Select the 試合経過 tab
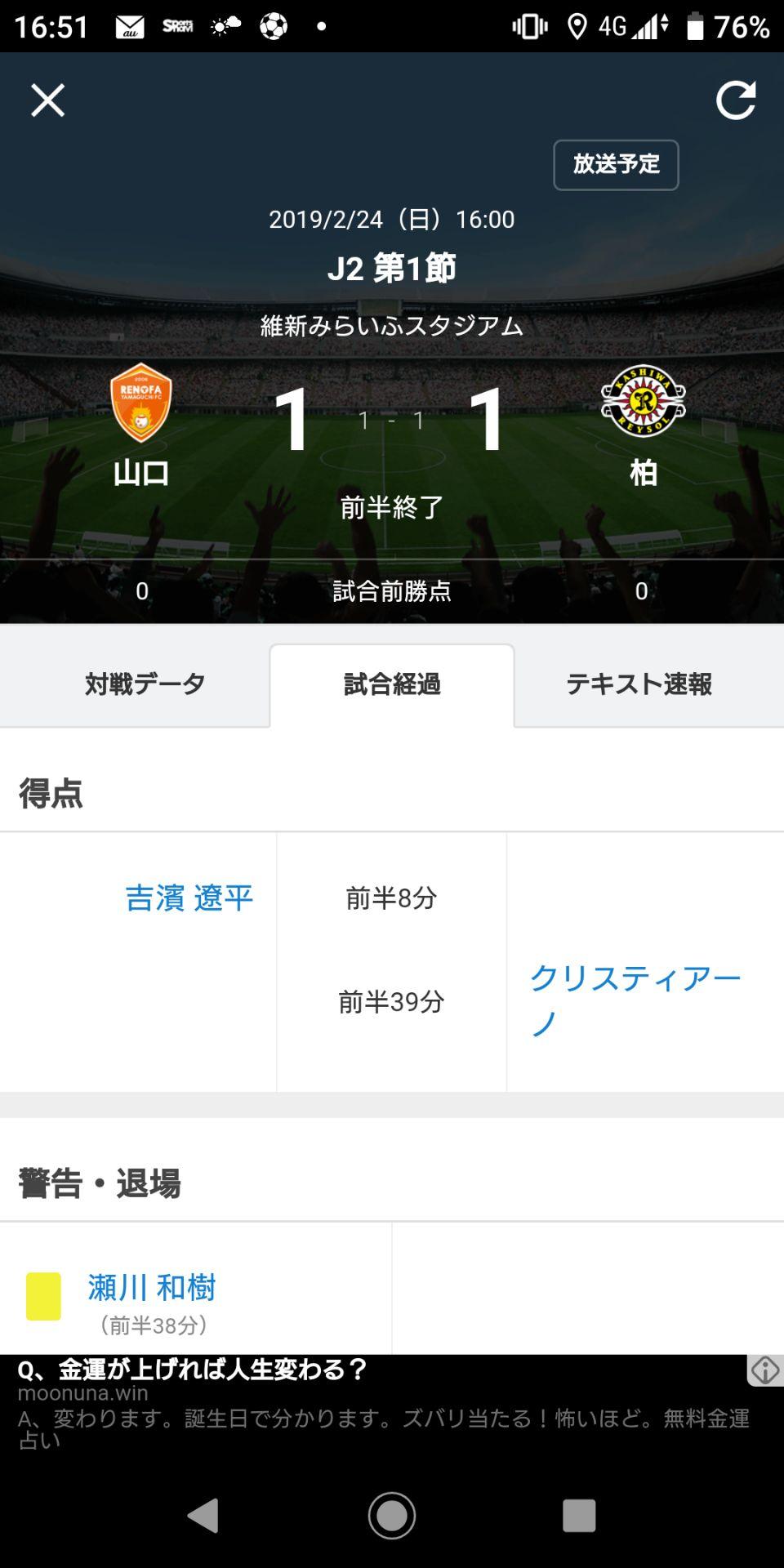The width and height of the screenshot is (784, 1568). pos(392,684)
